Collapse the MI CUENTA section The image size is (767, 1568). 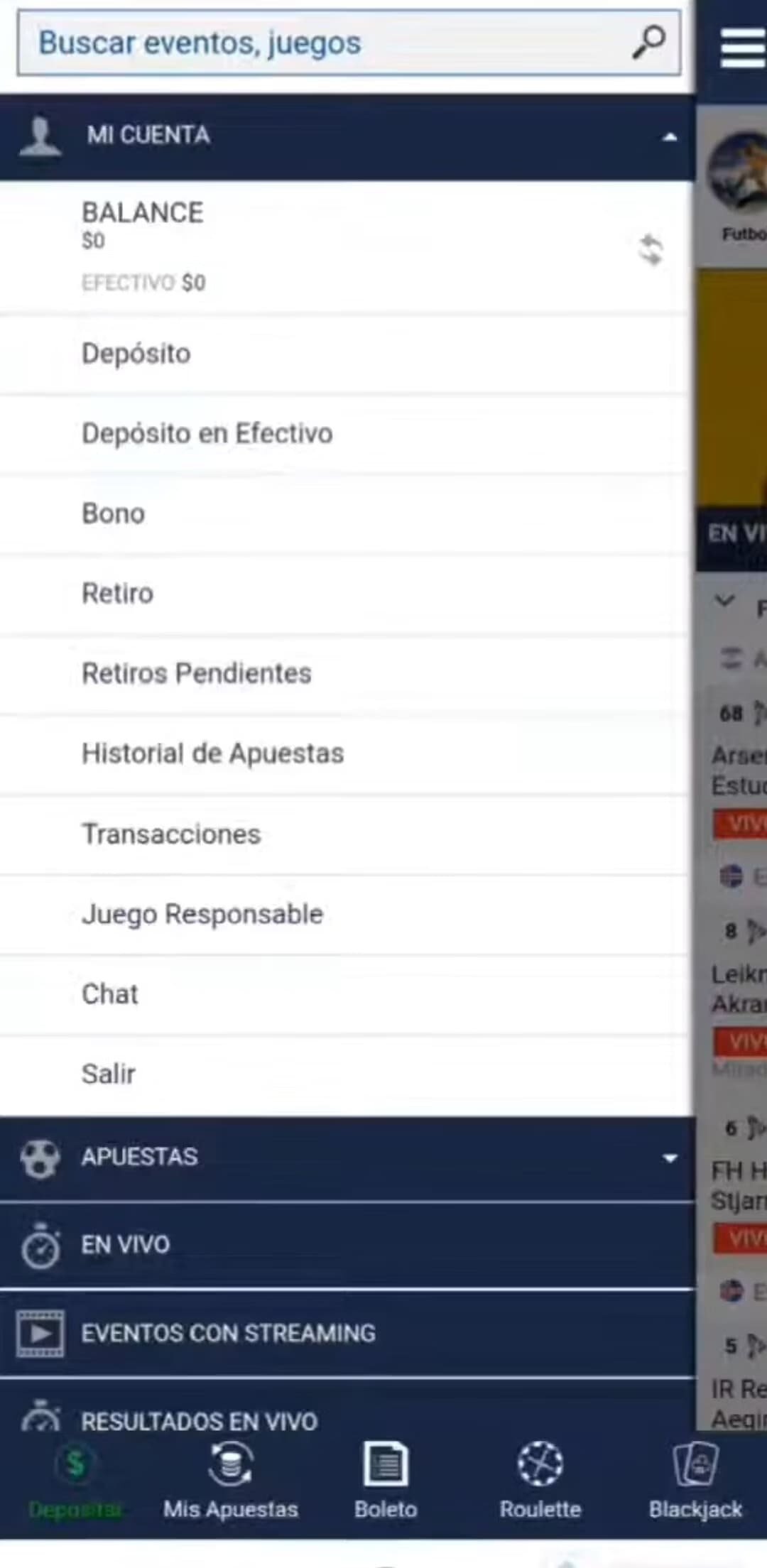tap(670, 135)
